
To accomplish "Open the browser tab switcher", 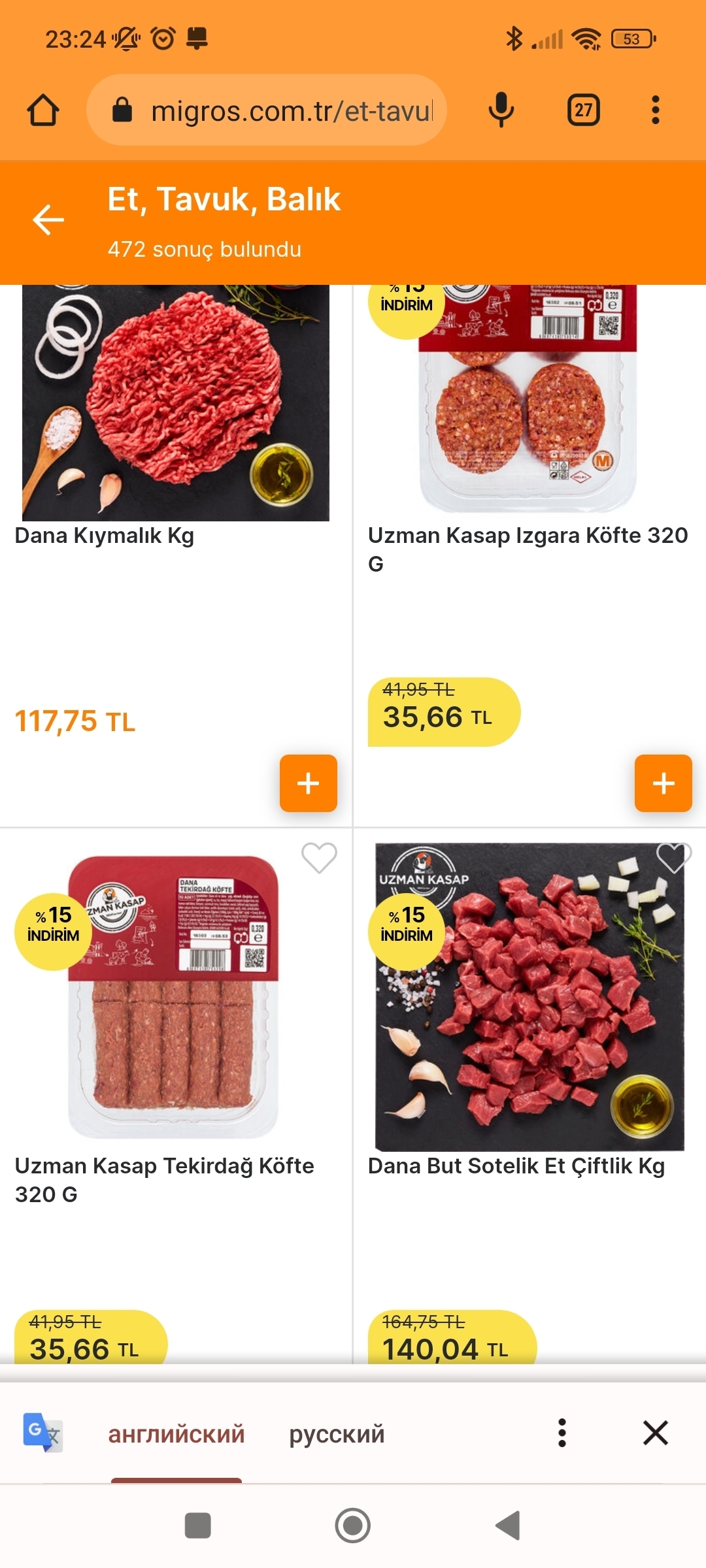I will click(583, 110).
